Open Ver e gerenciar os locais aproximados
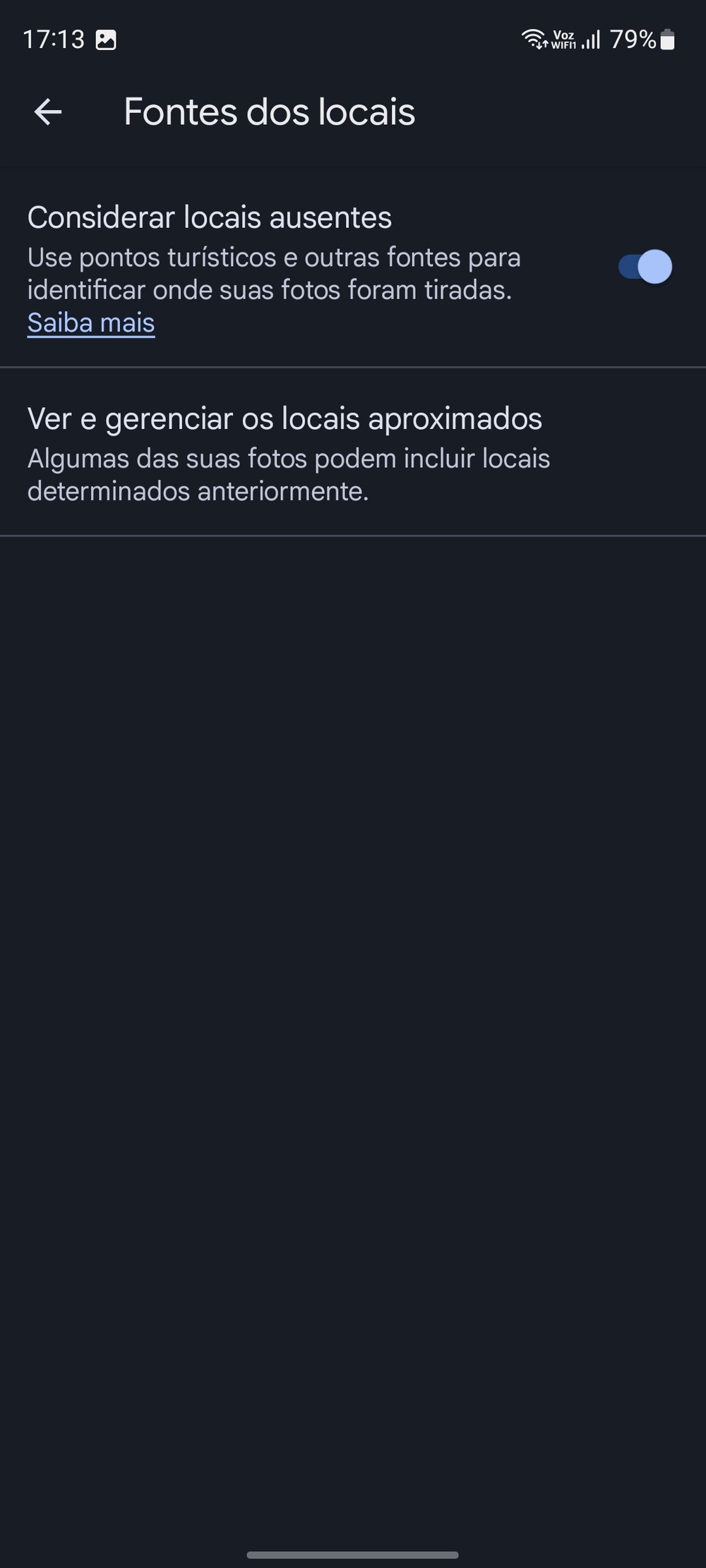 point(285,452)
